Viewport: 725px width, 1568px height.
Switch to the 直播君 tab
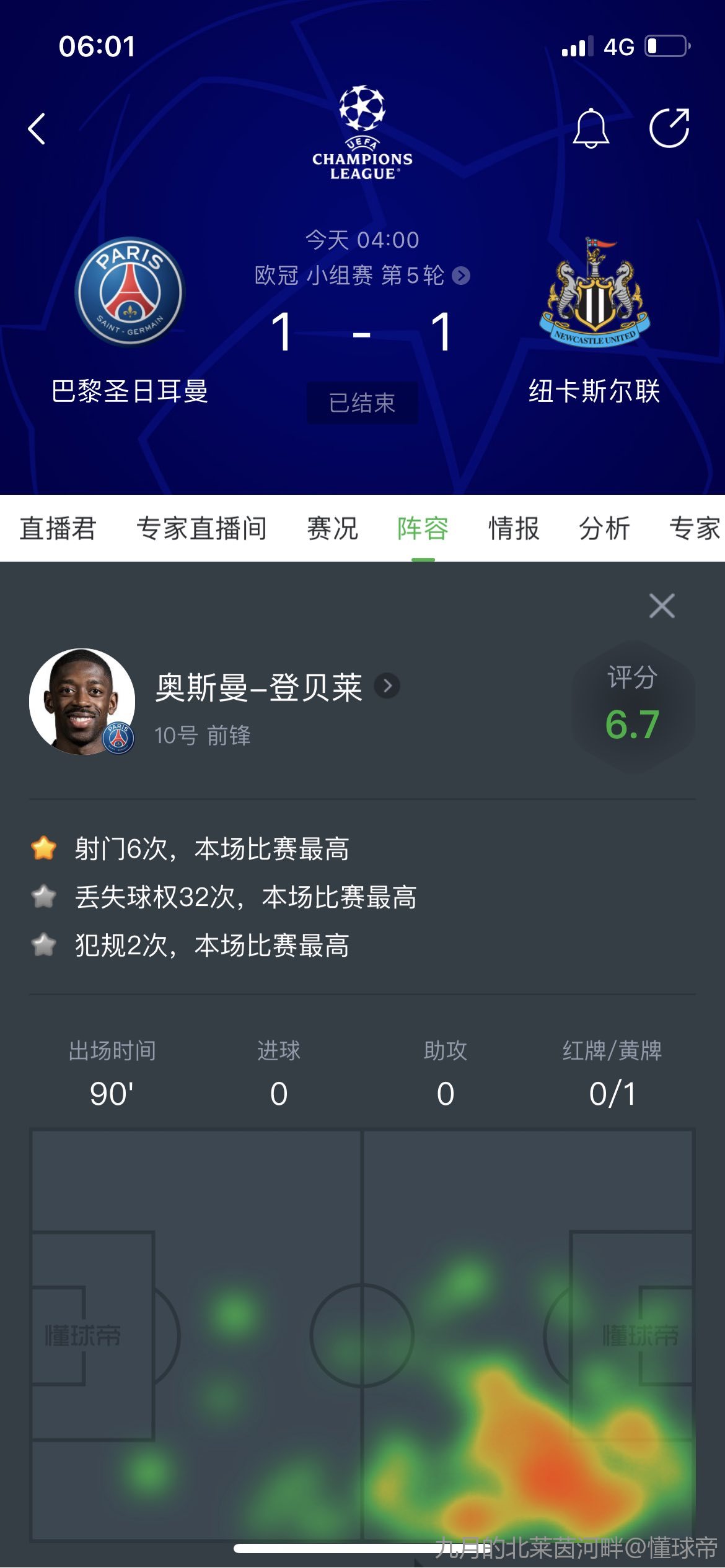pyautogui.click(x=58, y=528)
